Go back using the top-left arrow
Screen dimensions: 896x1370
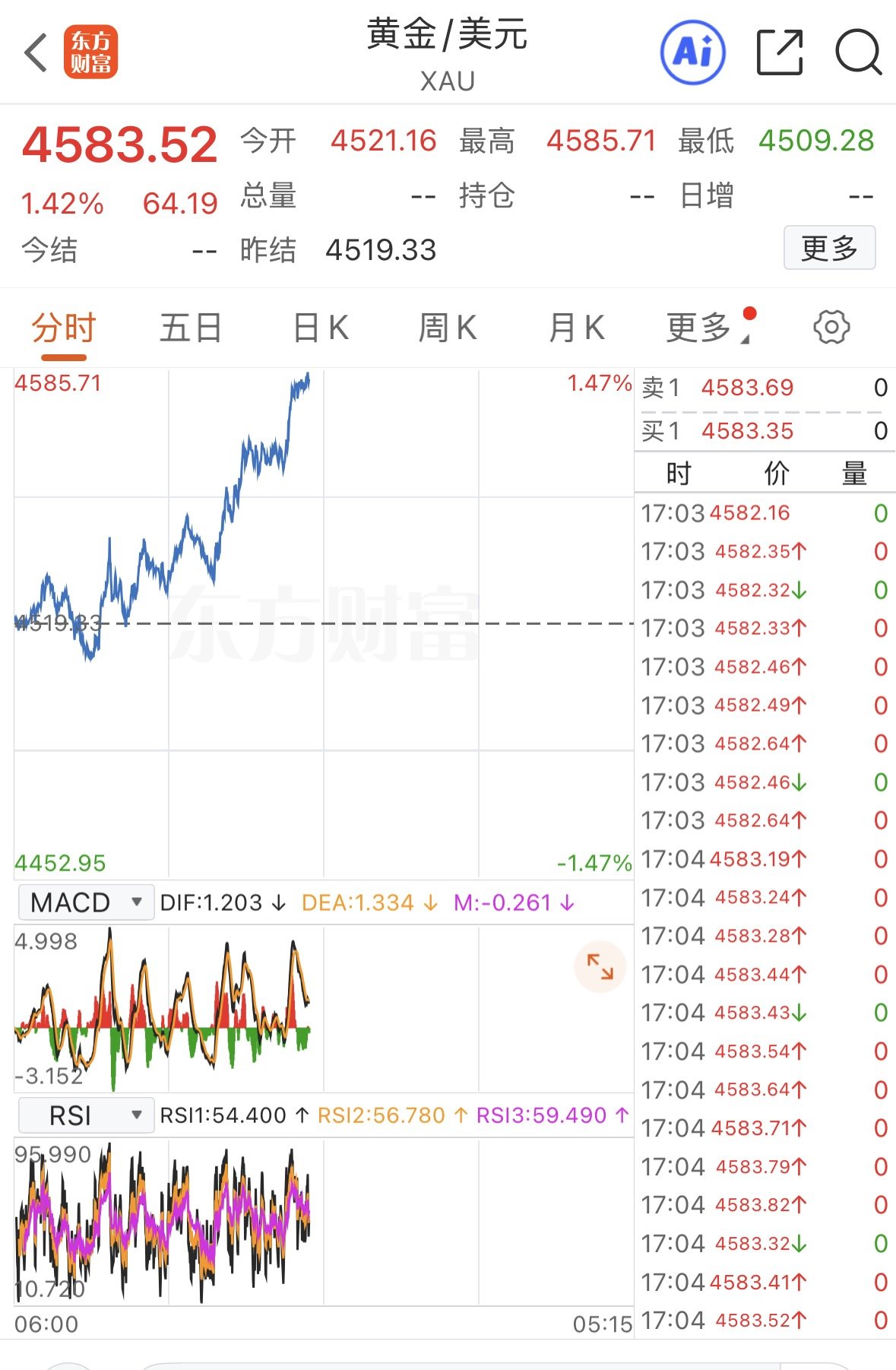(x=36, y=52)
